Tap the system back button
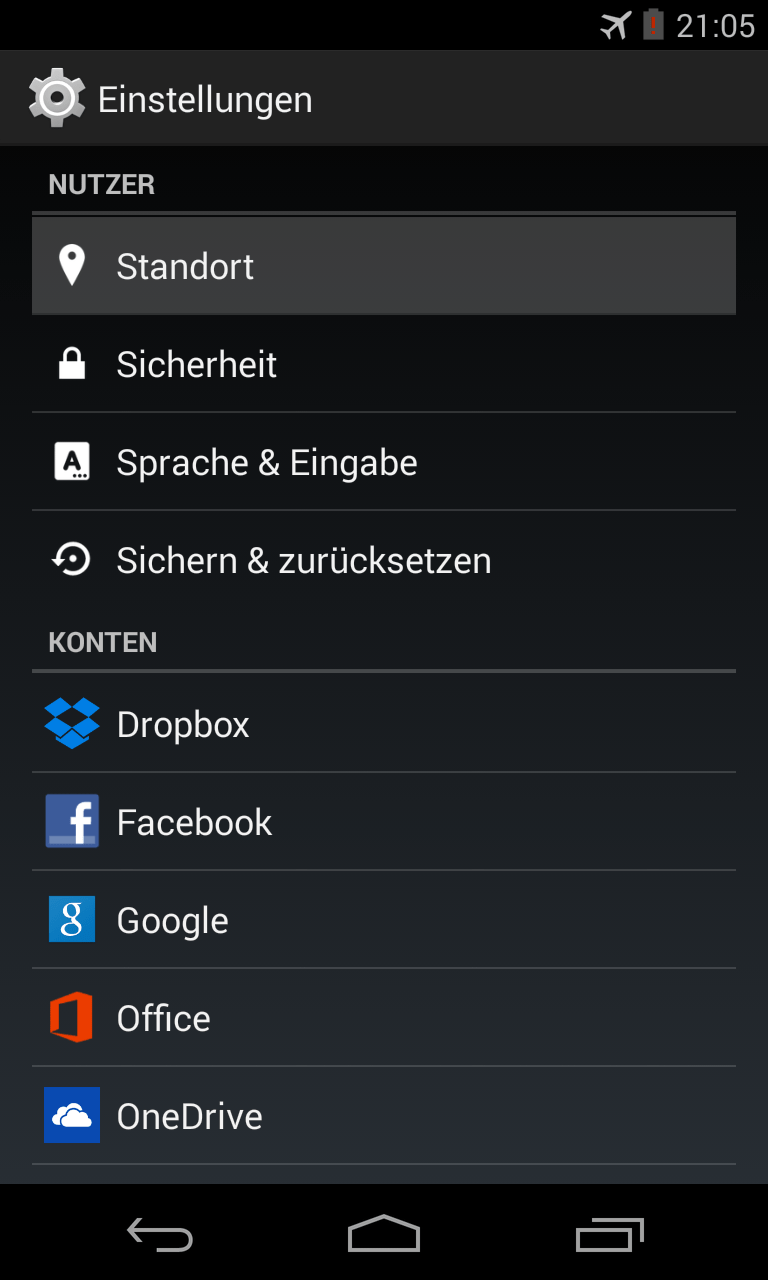 tap(160, 1235)
